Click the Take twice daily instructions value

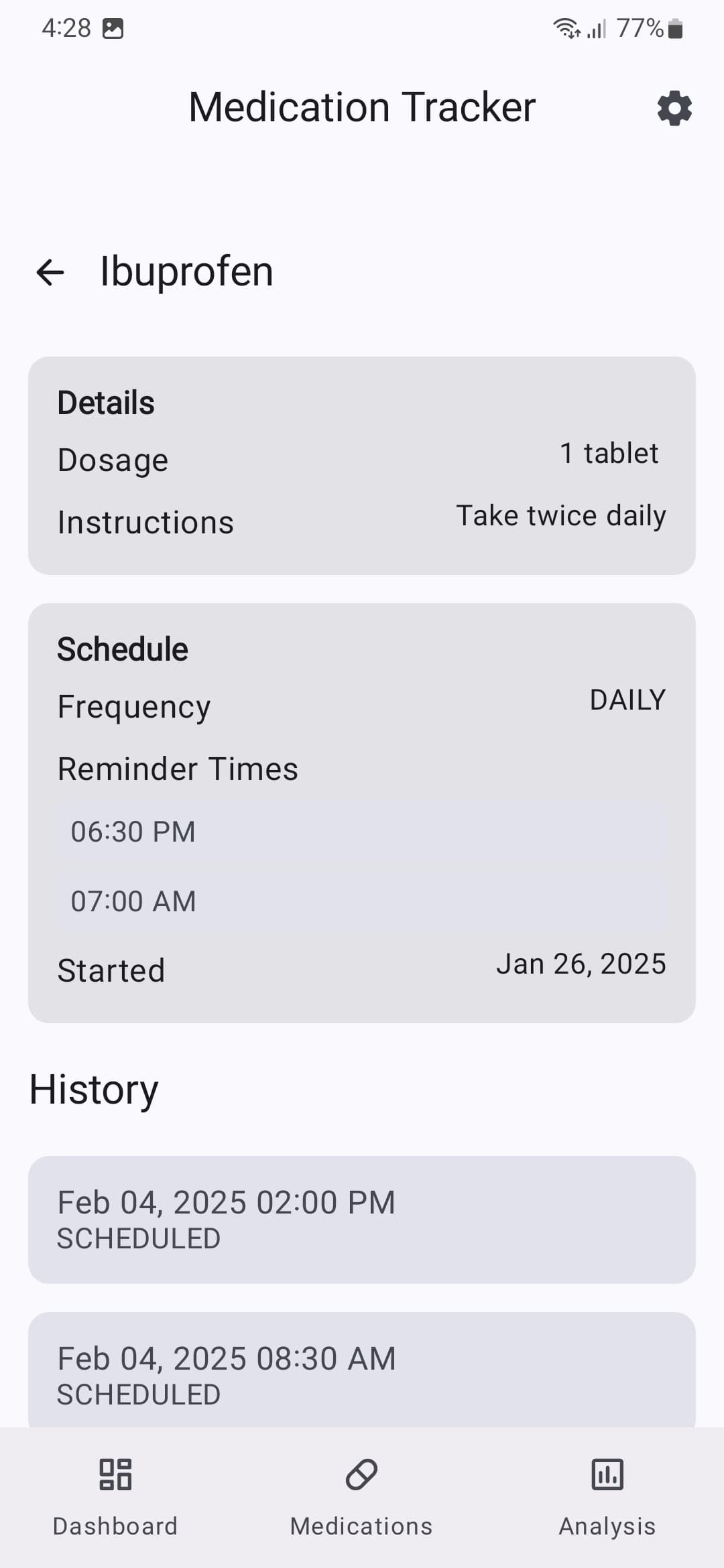pyautogui.click(x=561, y=515)
